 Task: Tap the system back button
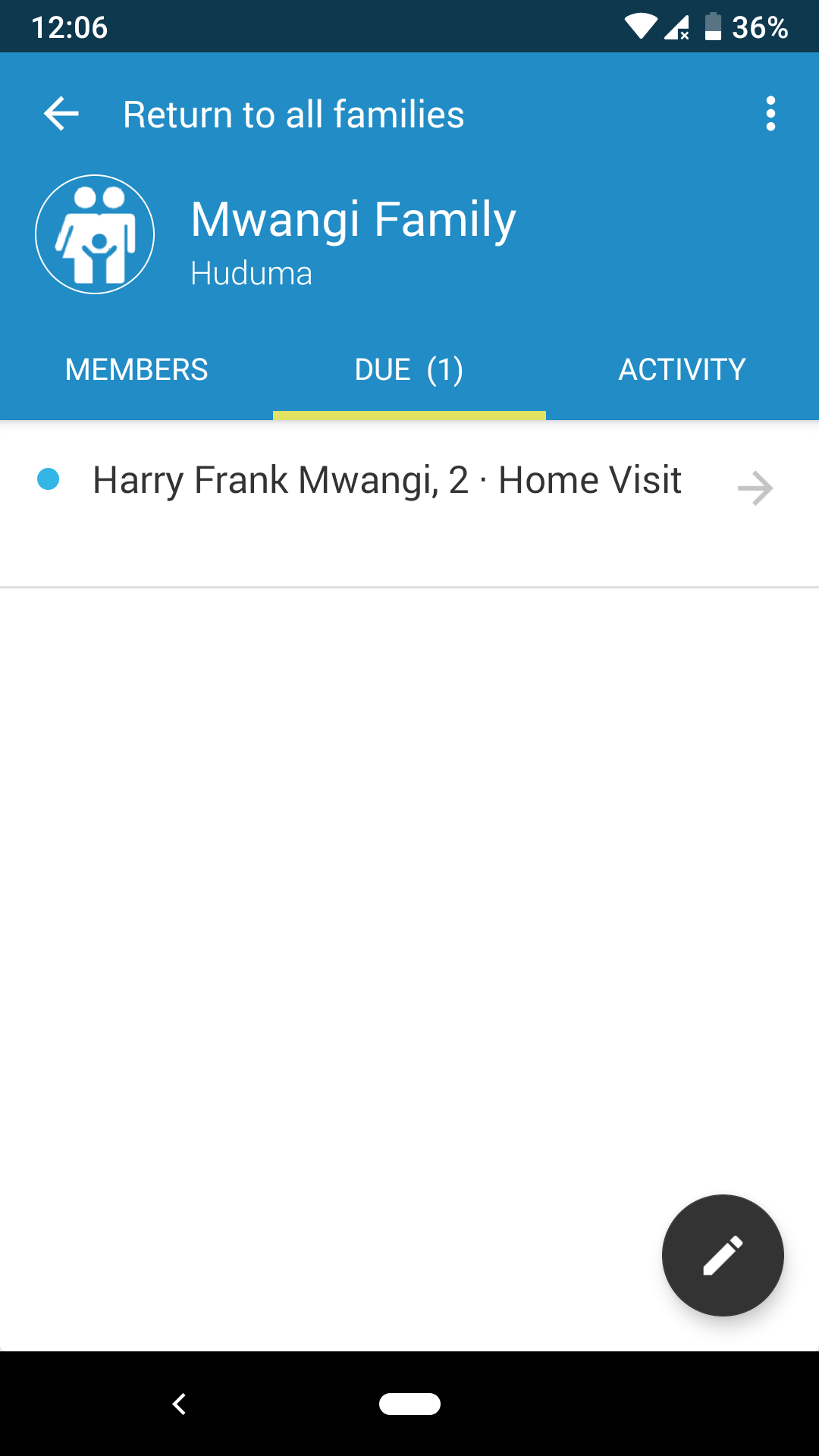(x=180, y=1404)
